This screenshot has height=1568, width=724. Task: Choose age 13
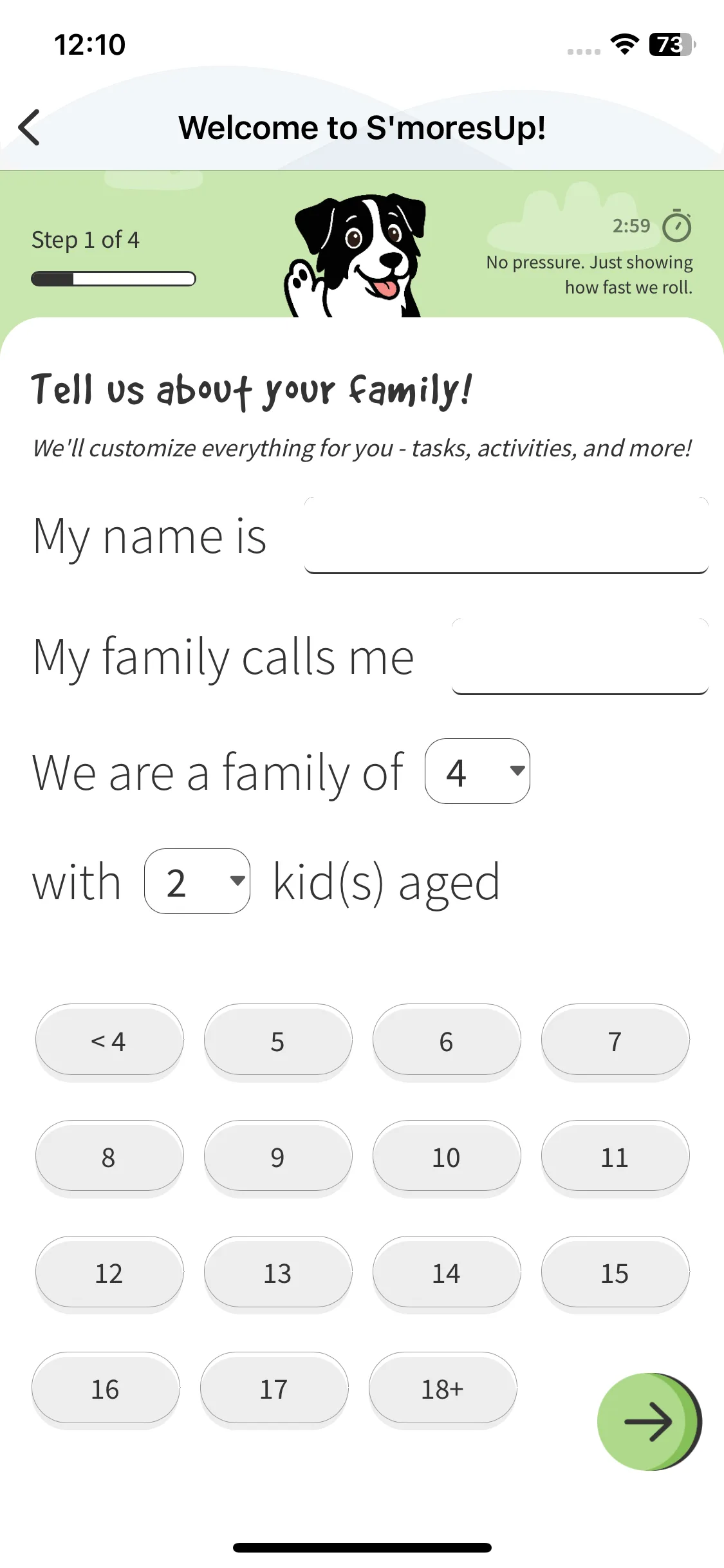pos(278,1272)
